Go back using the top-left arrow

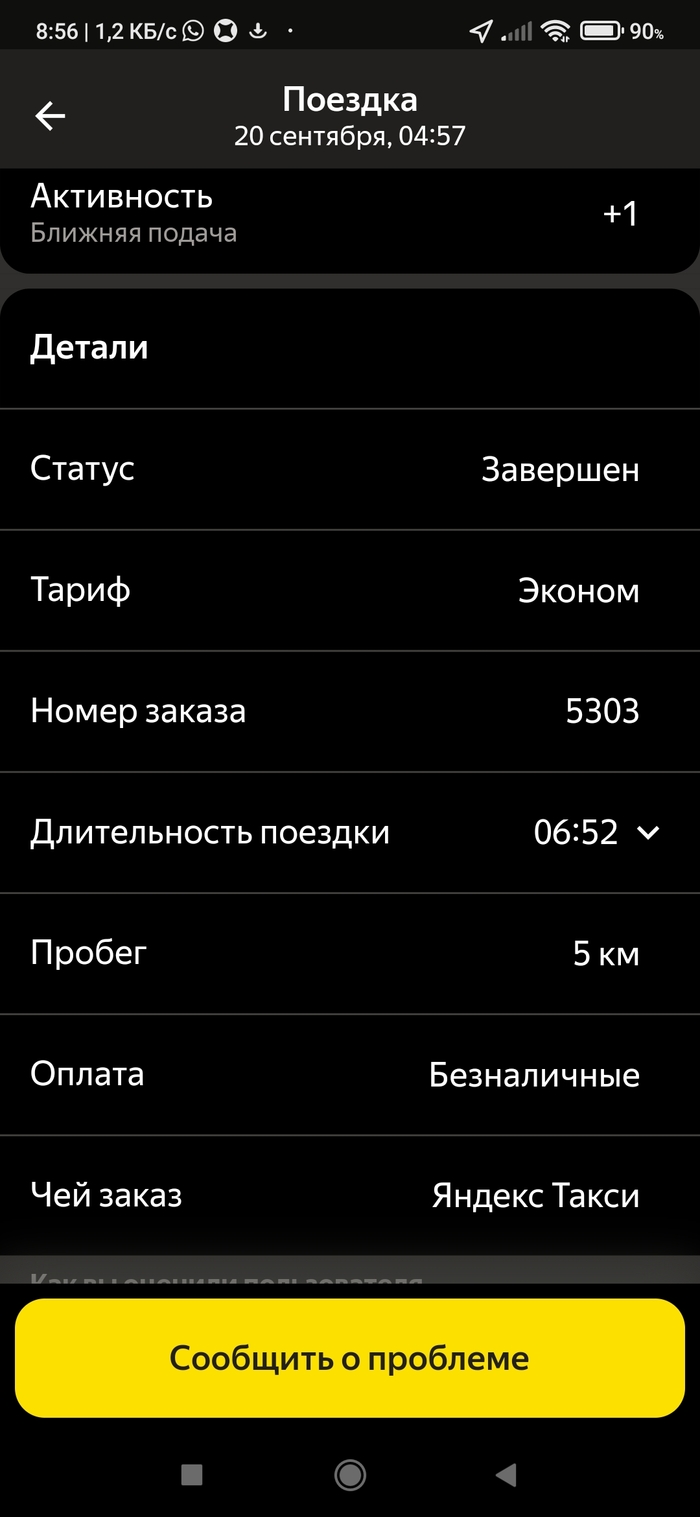coord(50,116)
